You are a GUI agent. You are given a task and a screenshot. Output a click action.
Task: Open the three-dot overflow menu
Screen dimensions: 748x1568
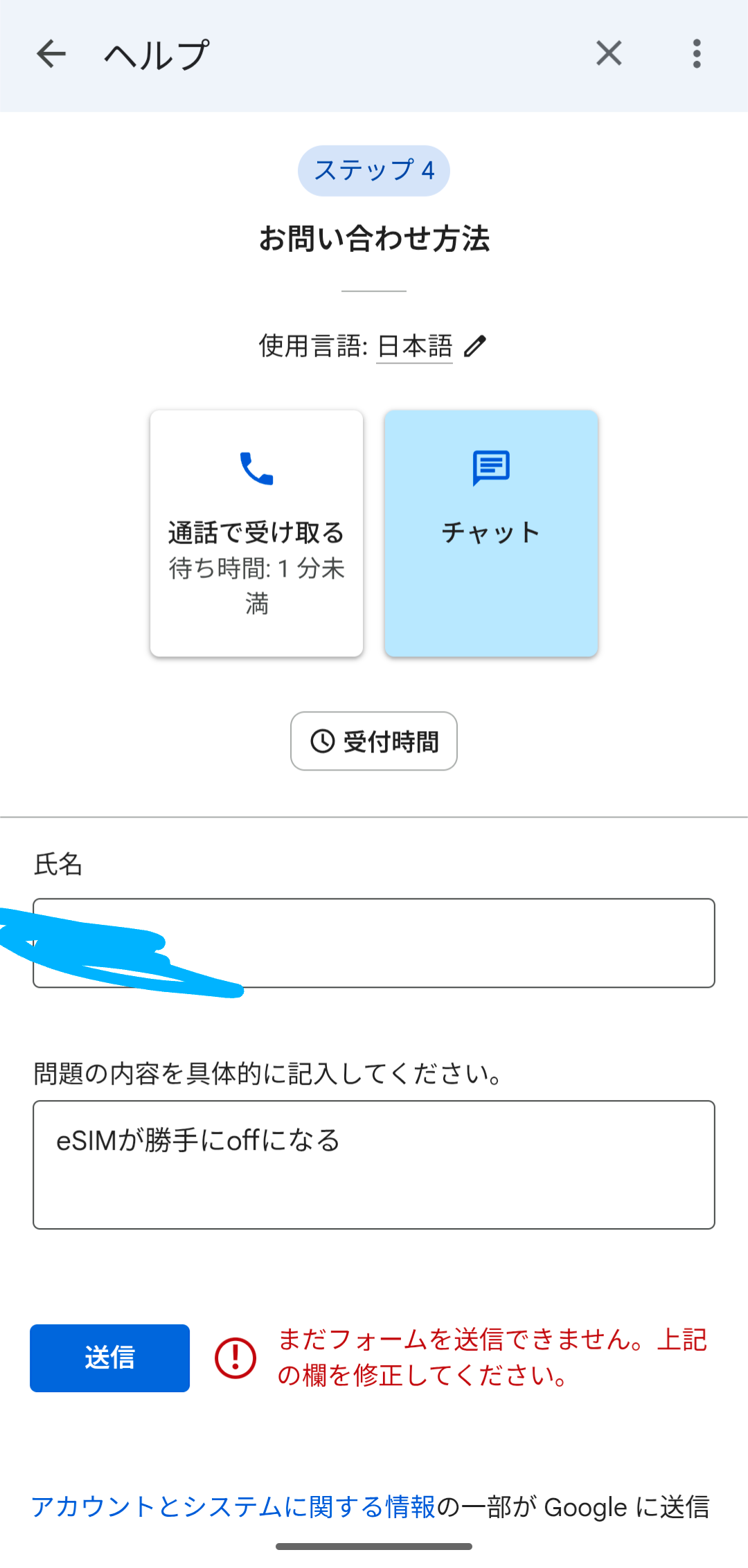[696, 53]
